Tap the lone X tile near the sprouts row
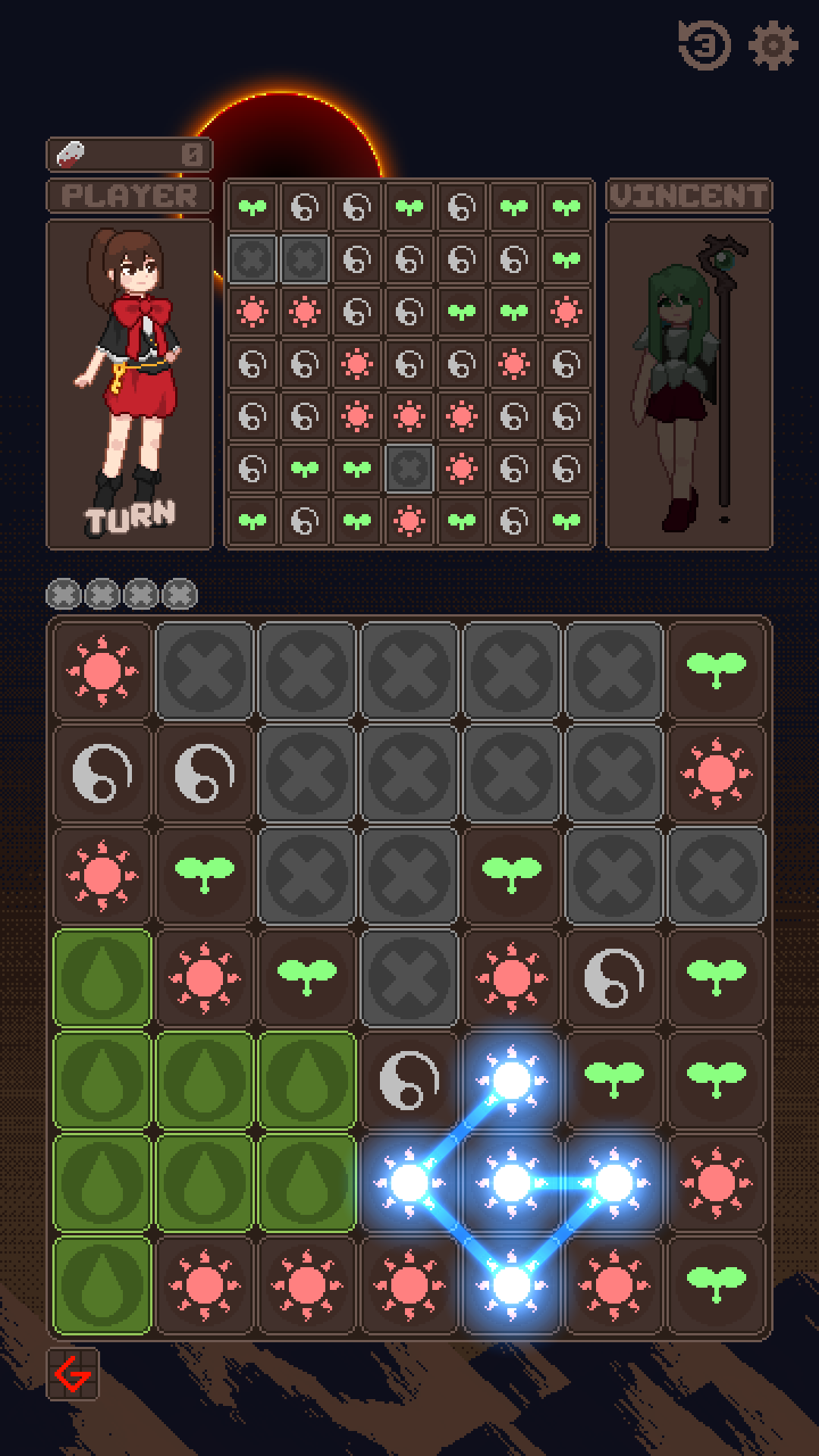The height and width of the screenshot is (1456, 819). (x=409, y=468)
